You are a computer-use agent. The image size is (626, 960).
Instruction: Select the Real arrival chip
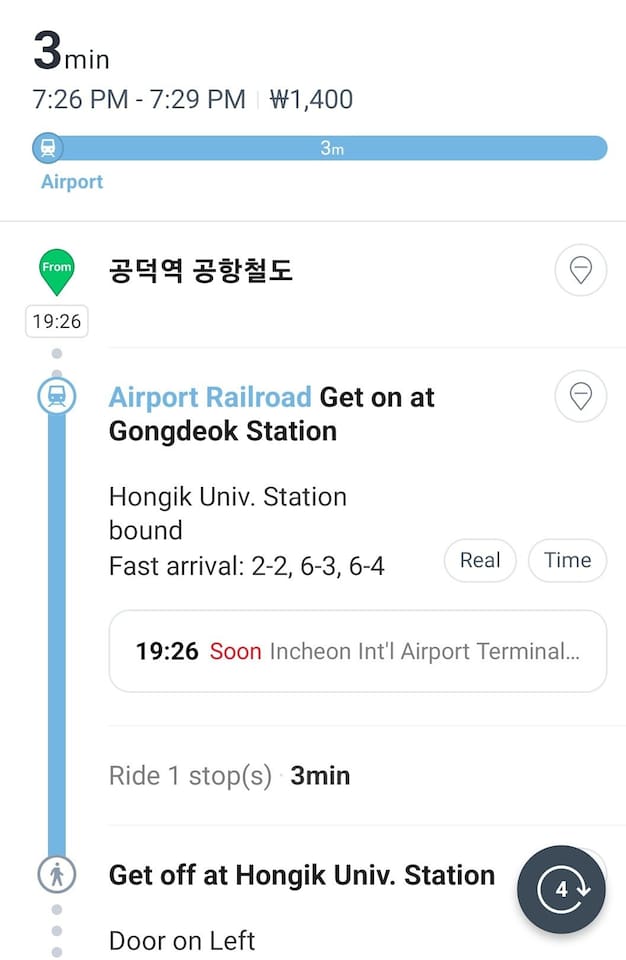pyautogui.click(x=480, y=561)
